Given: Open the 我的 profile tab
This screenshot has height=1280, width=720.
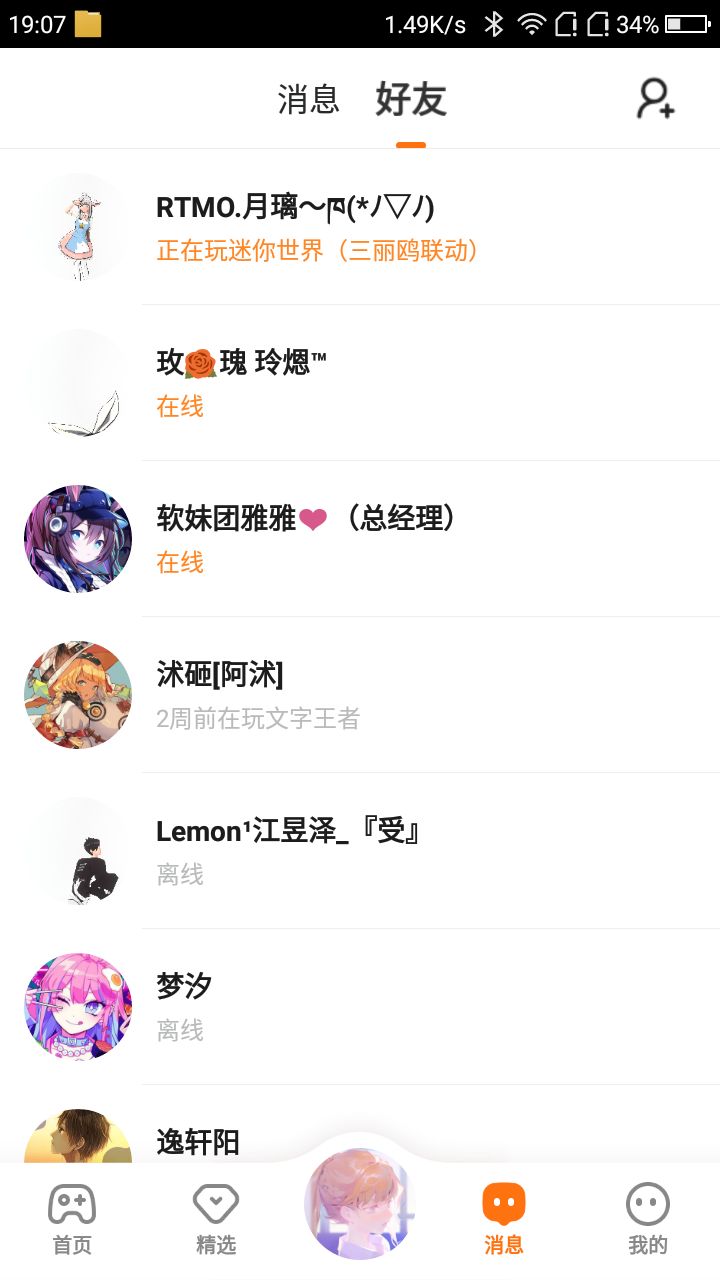Looking at the screenshot, I should 647,1220.
